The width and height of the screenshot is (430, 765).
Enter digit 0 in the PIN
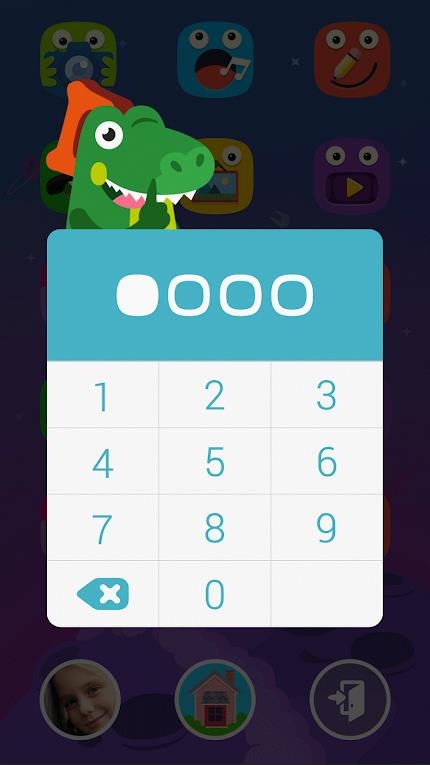coord(215,594)
